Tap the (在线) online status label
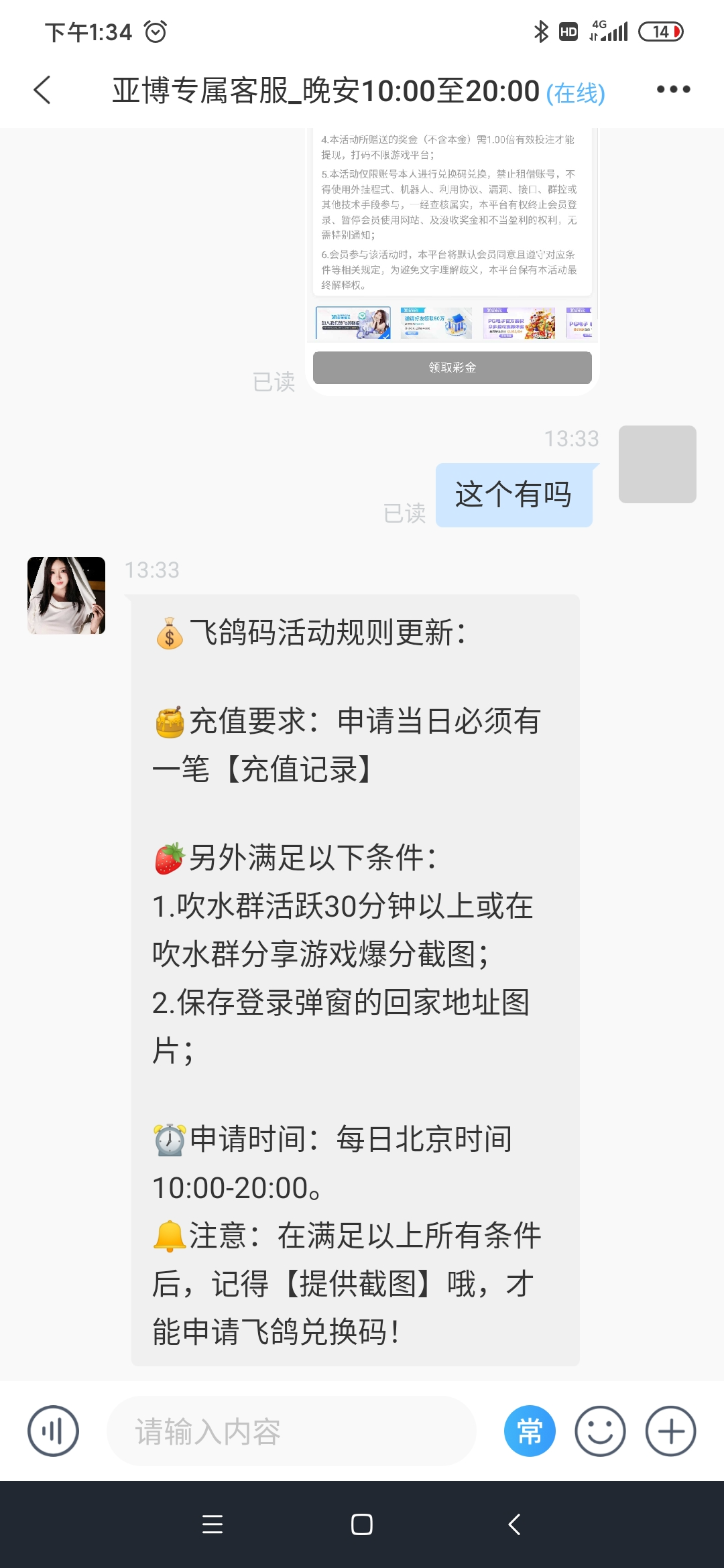 (x=575, y=95)
